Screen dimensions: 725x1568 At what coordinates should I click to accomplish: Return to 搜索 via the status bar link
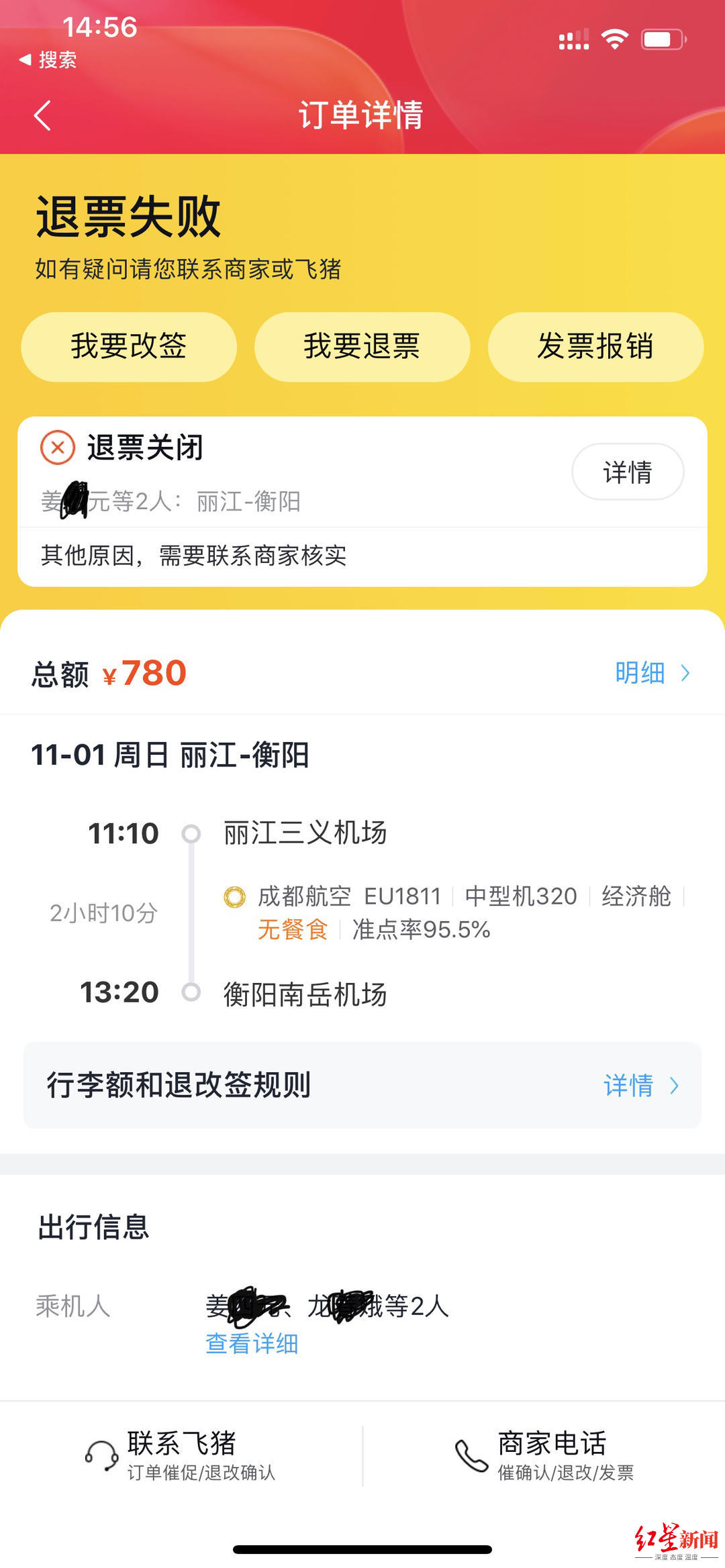coord(48,60)
